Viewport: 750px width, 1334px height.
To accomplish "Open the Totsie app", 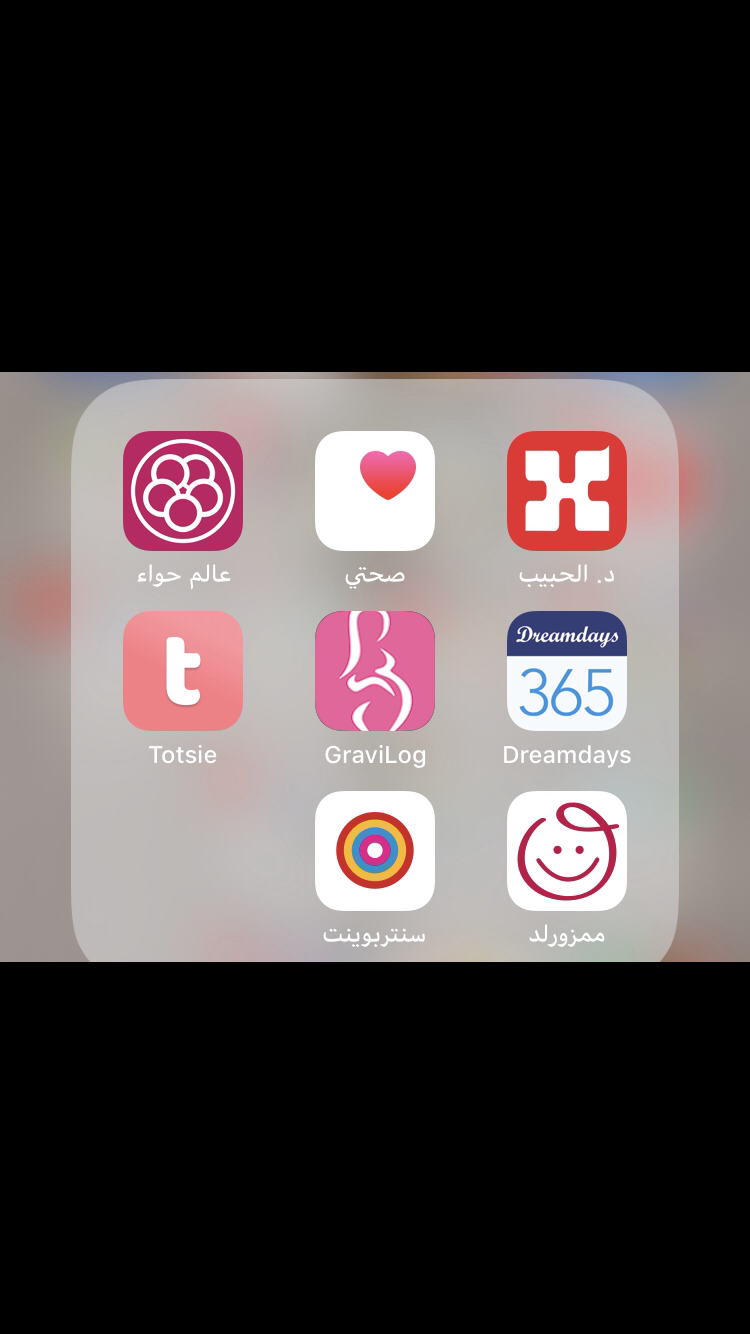I will [x=183, y=671].
